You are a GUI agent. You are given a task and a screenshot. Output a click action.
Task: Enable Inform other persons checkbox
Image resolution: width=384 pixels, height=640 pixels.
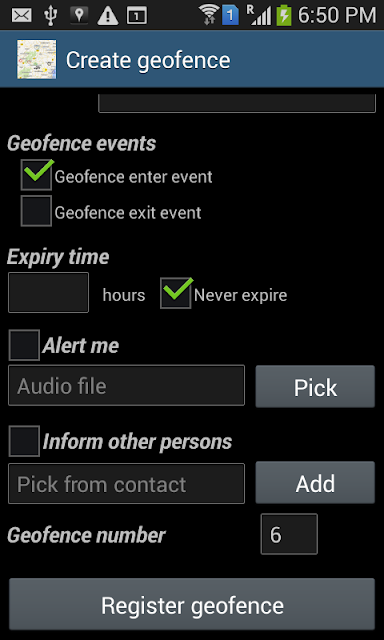tap(24, 441)
